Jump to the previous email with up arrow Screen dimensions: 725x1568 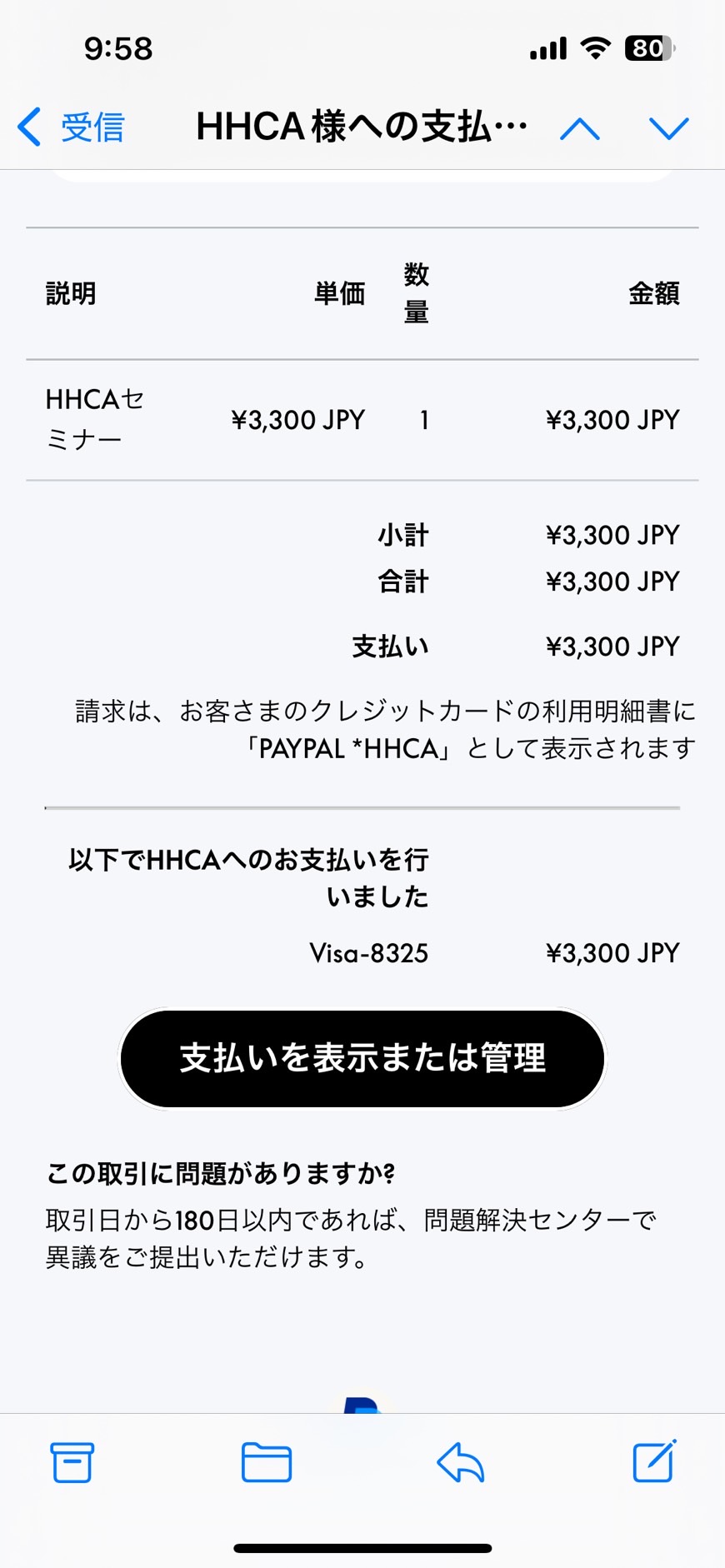pos(580,128)
